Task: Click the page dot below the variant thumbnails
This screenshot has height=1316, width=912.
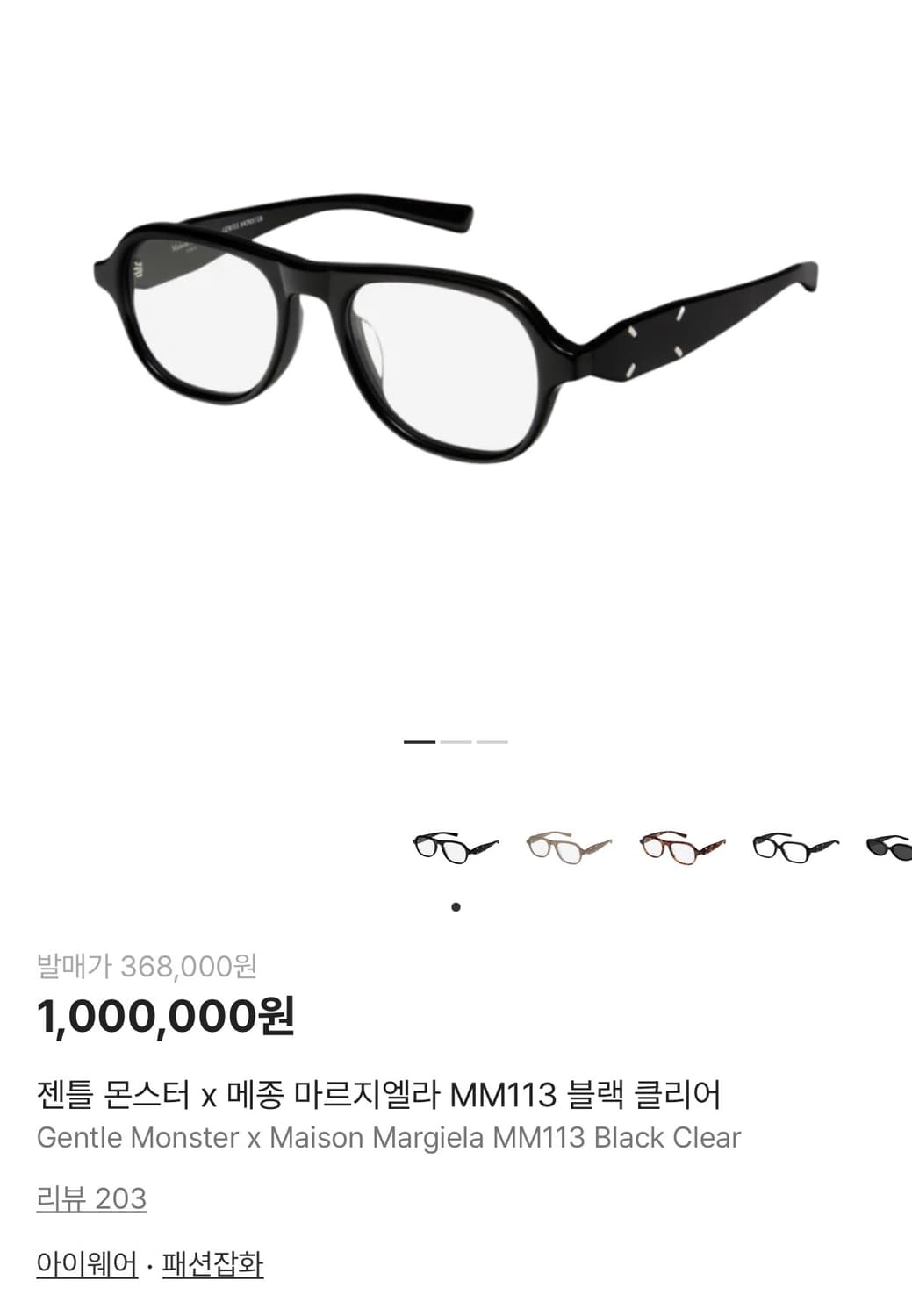Action: pos(456,908)
